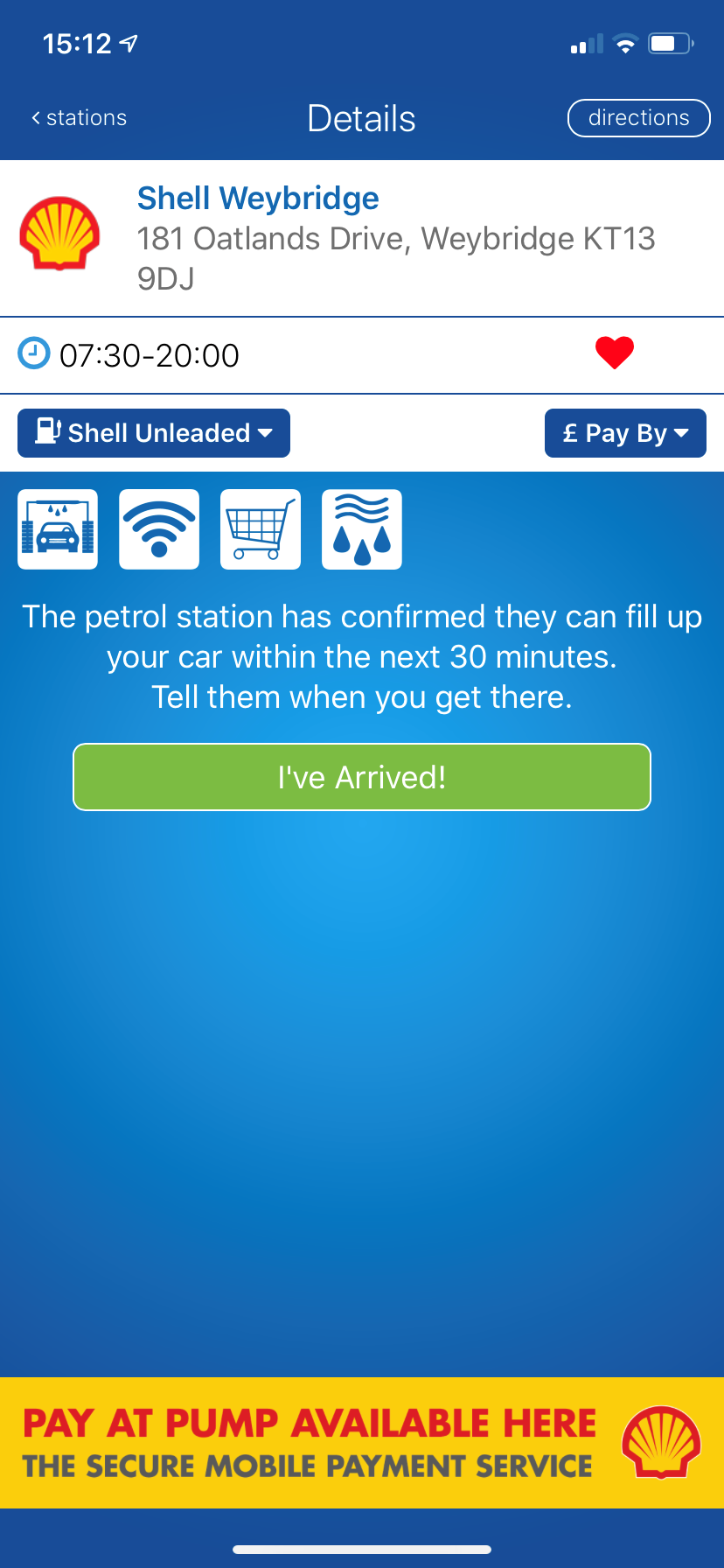Tap the shopping cart amenity icon
Image resolution: width=724 pixels, height=1568 pixels.
261,529
